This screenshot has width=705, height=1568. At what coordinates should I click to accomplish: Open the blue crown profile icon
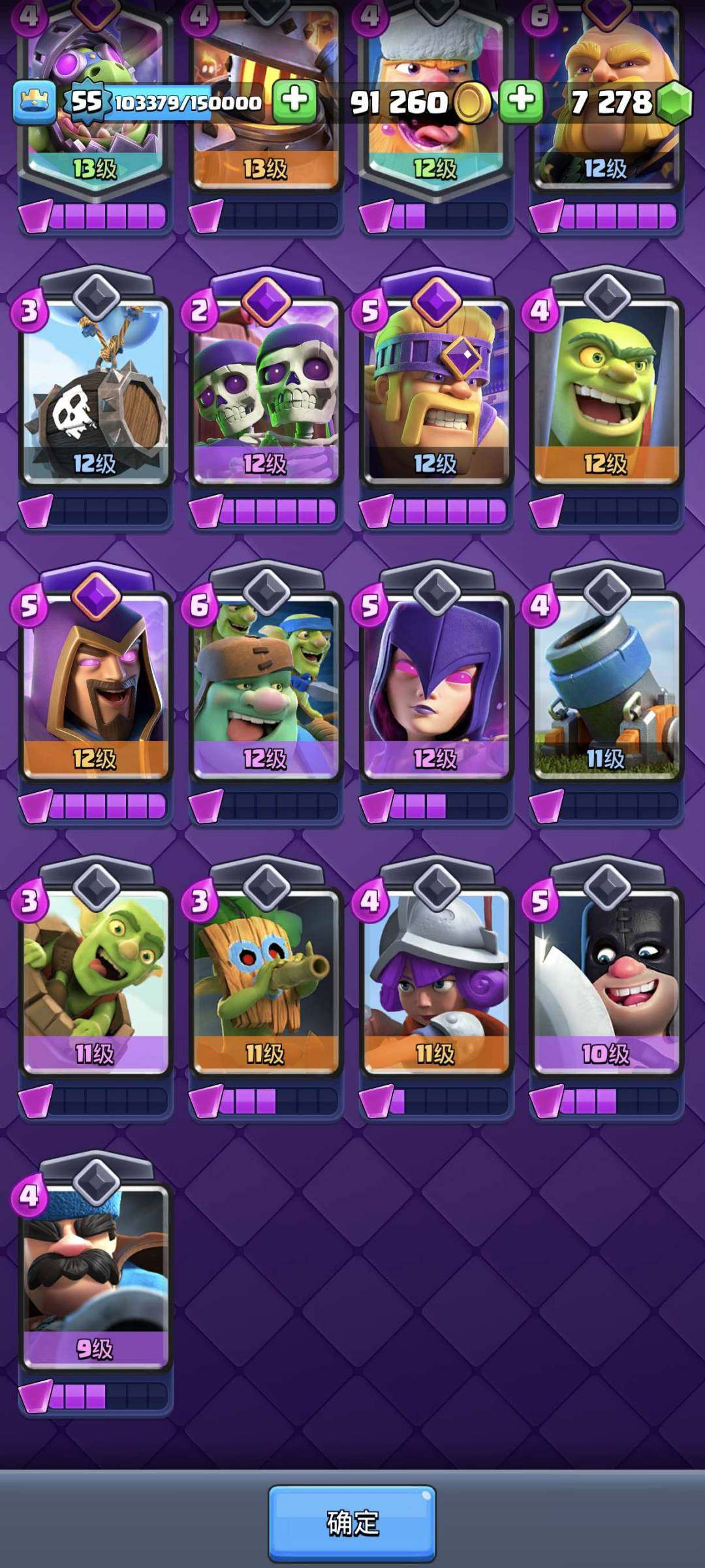click(35, 103)
